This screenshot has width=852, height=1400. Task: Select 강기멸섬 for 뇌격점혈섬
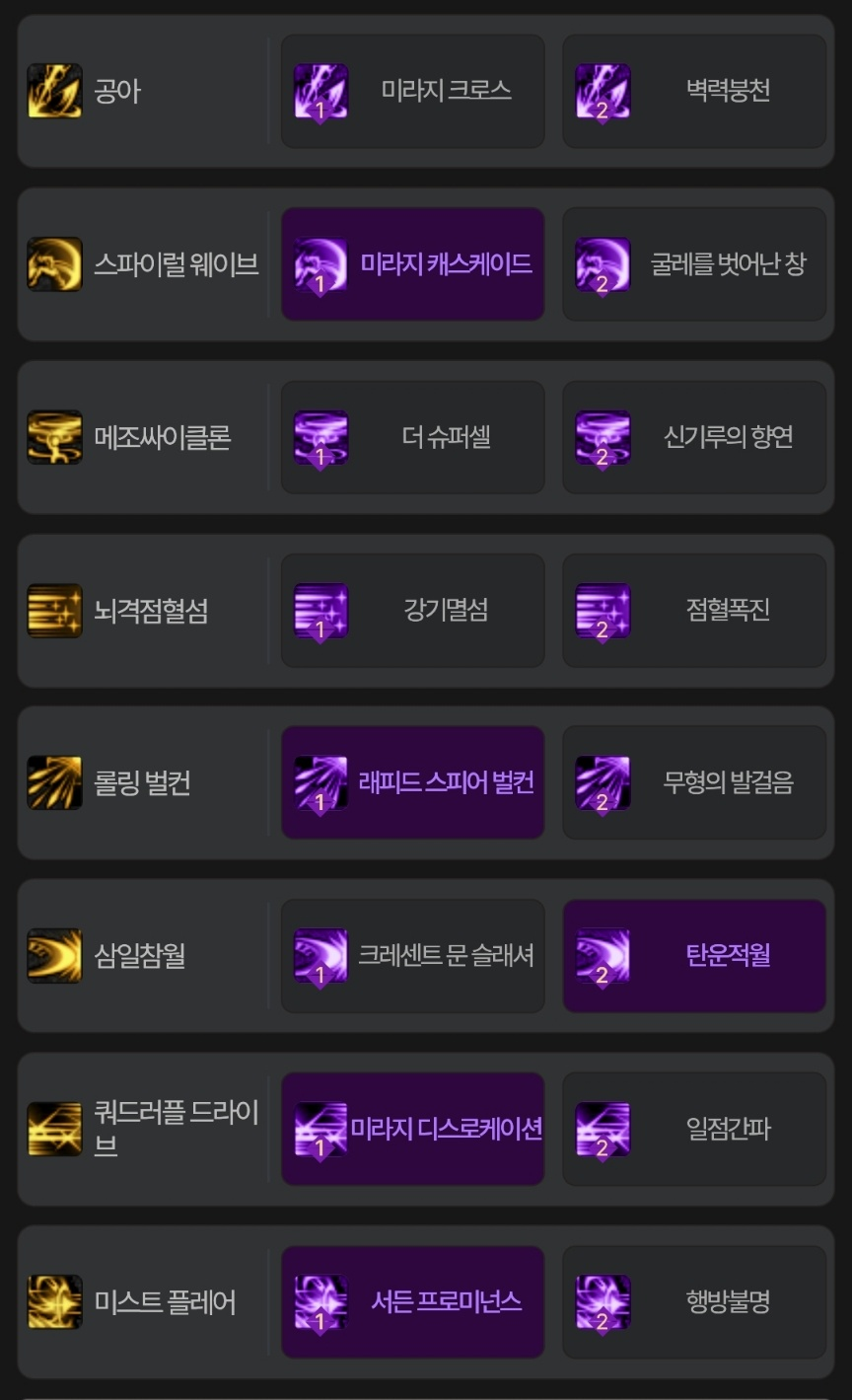point(412,611)
